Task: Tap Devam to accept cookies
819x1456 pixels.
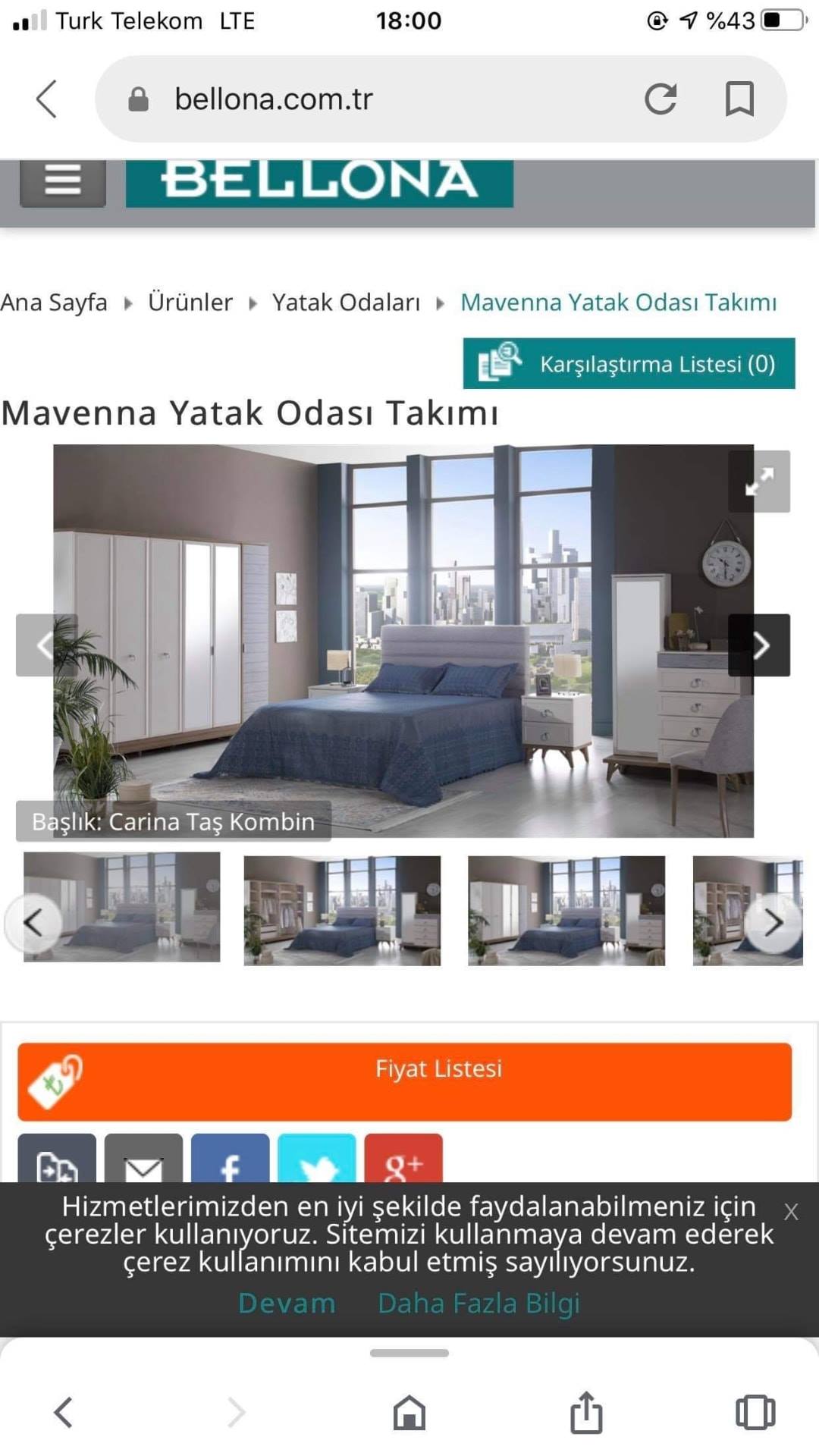Action: 287,1303
